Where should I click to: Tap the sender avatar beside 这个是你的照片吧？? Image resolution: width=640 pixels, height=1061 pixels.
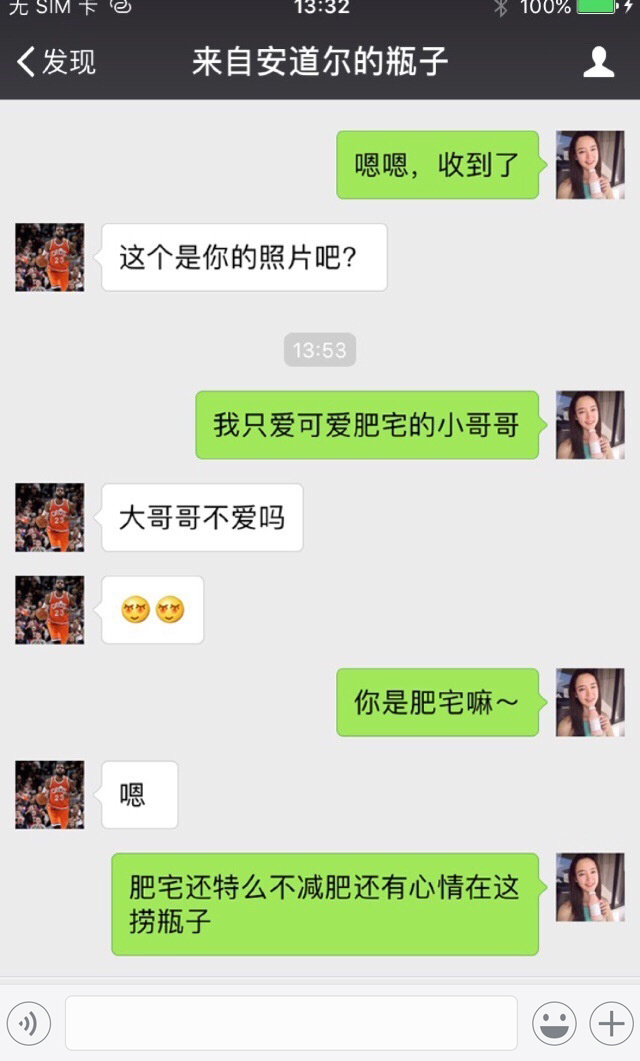pos(50,257)
